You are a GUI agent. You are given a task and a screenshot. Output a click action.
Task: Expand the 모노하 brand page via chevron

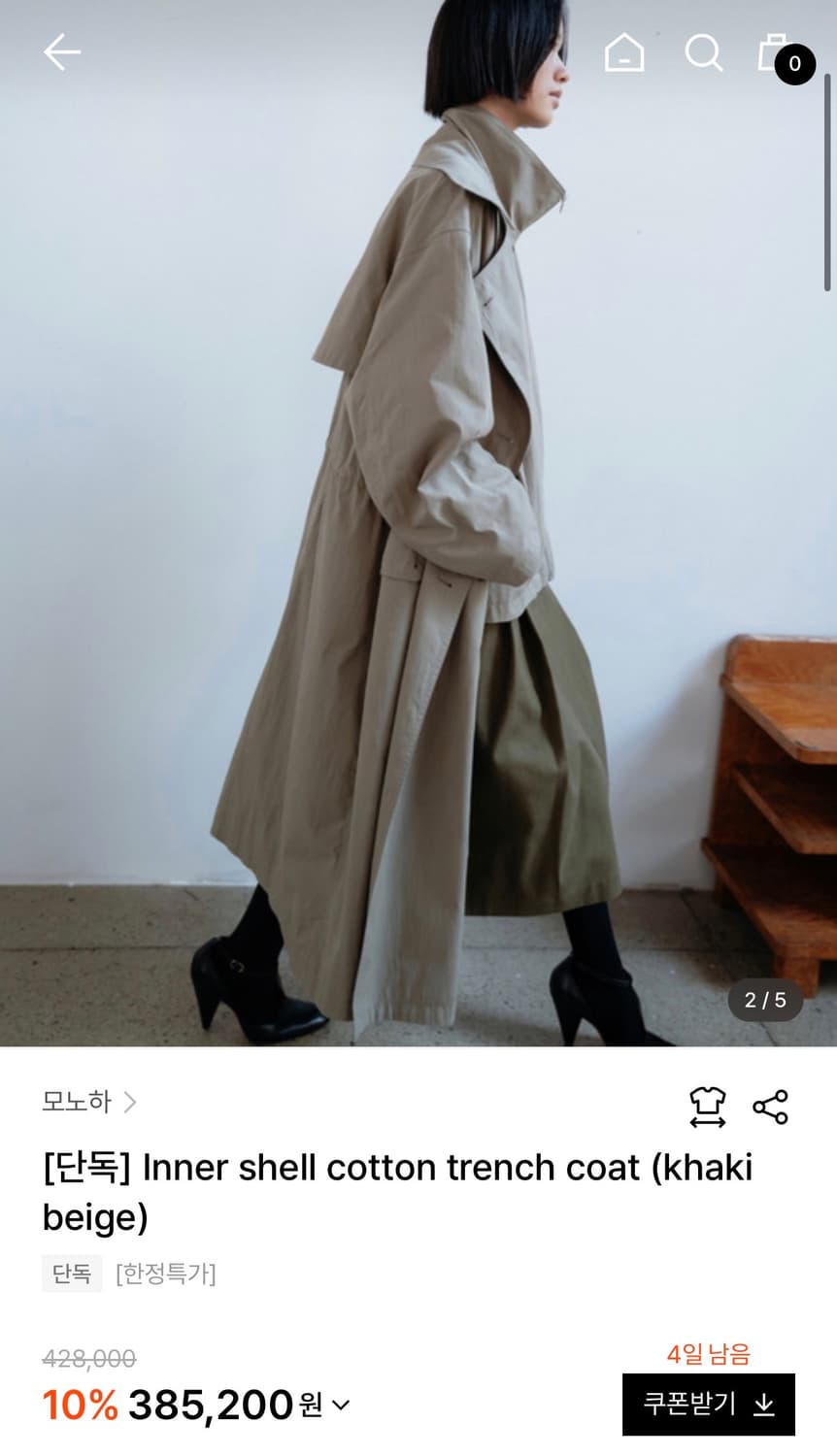click(x=131, y=1102)
